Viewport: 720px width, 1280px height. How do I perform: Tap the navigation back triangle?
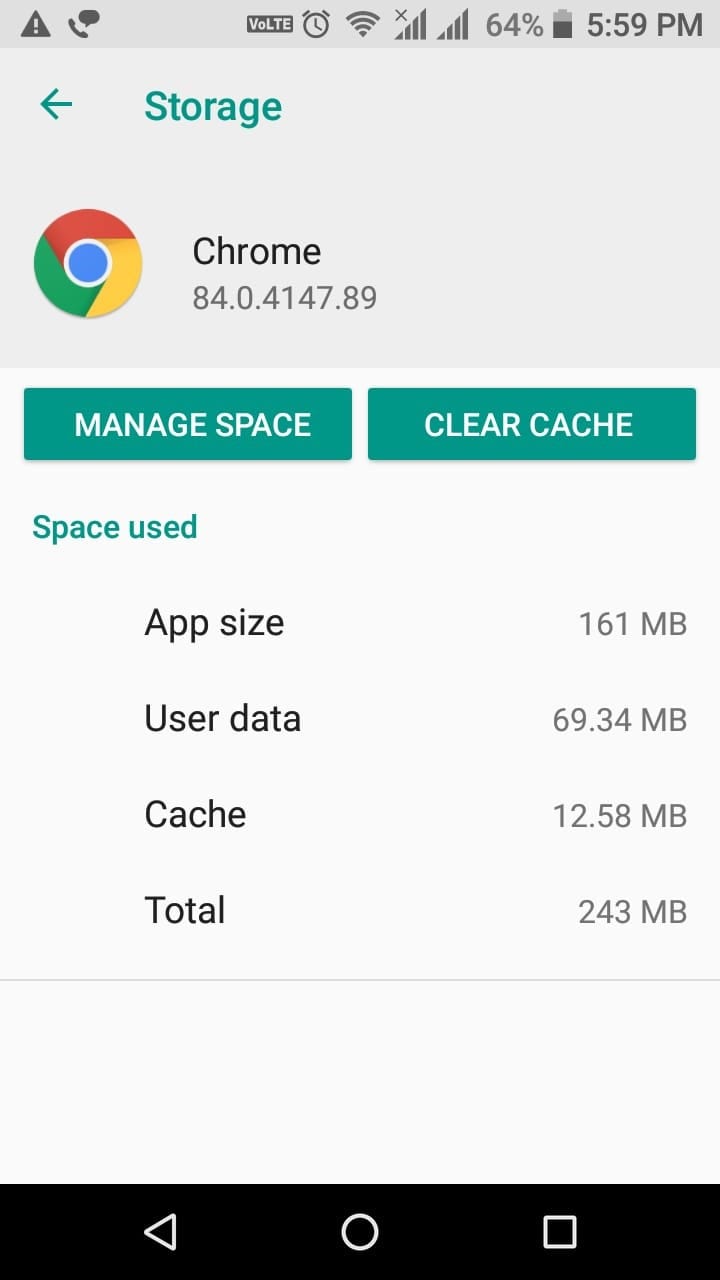tap(160, 1232)
